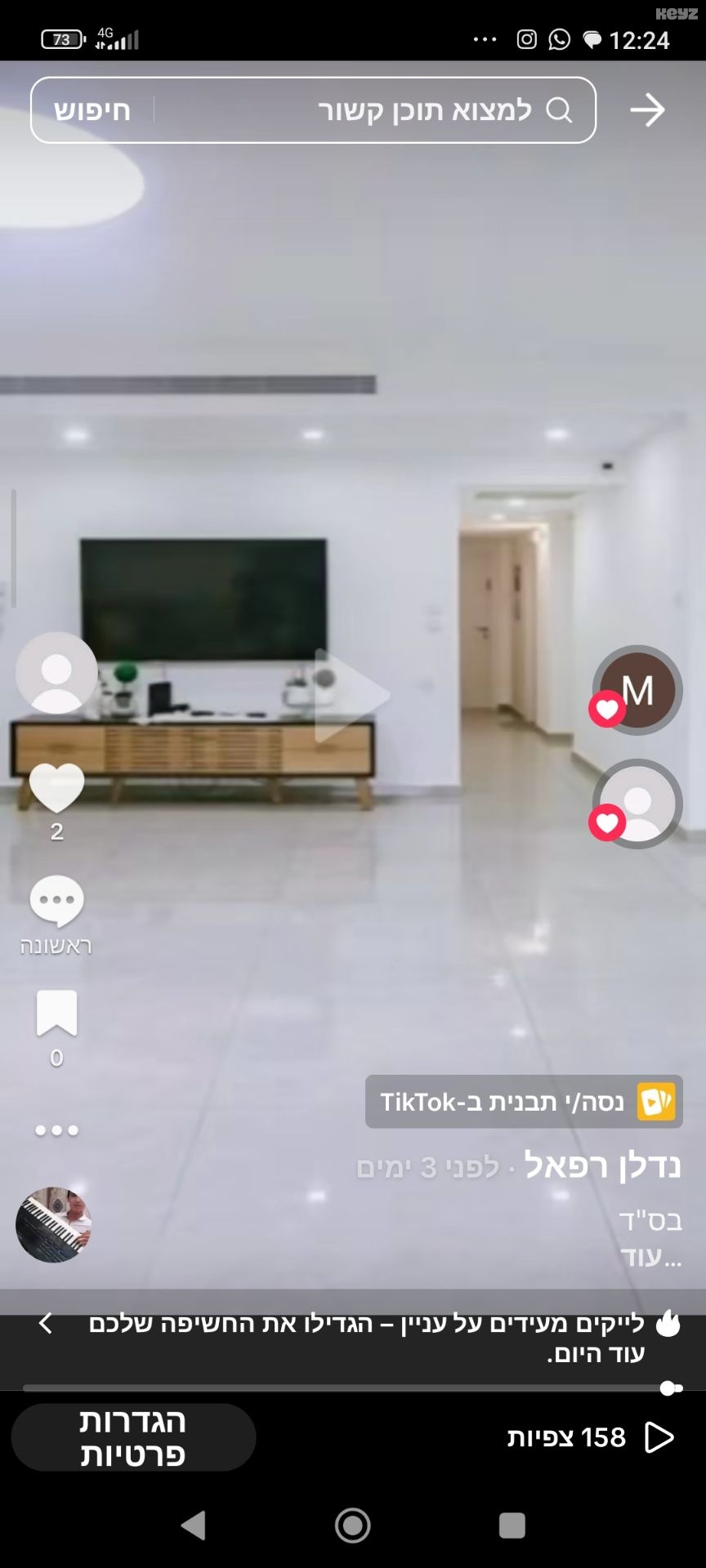706x1568 pixels.
Task: Like the video with the heart icon
Action: click(x=56, y=788)
